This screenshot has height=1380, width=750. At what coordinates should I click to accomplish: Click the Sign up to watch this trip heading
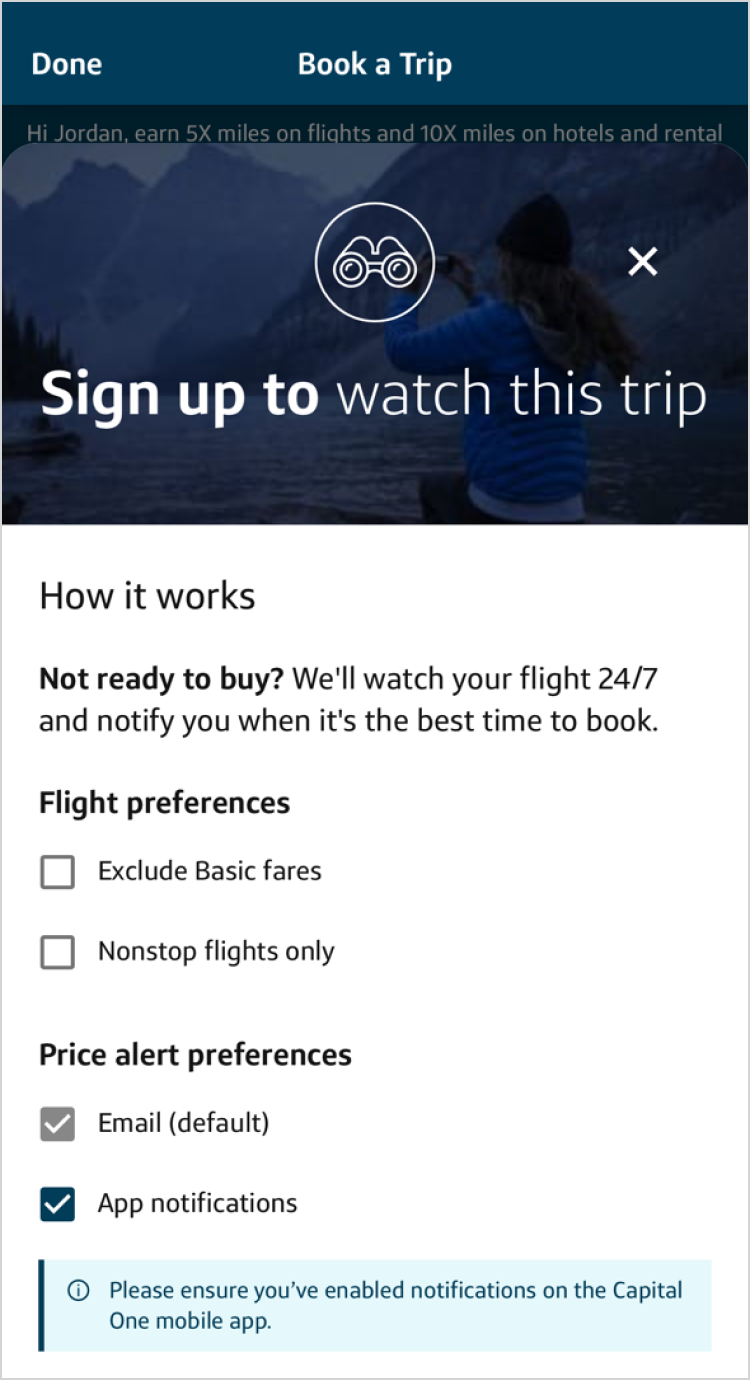tap(375, 393)
